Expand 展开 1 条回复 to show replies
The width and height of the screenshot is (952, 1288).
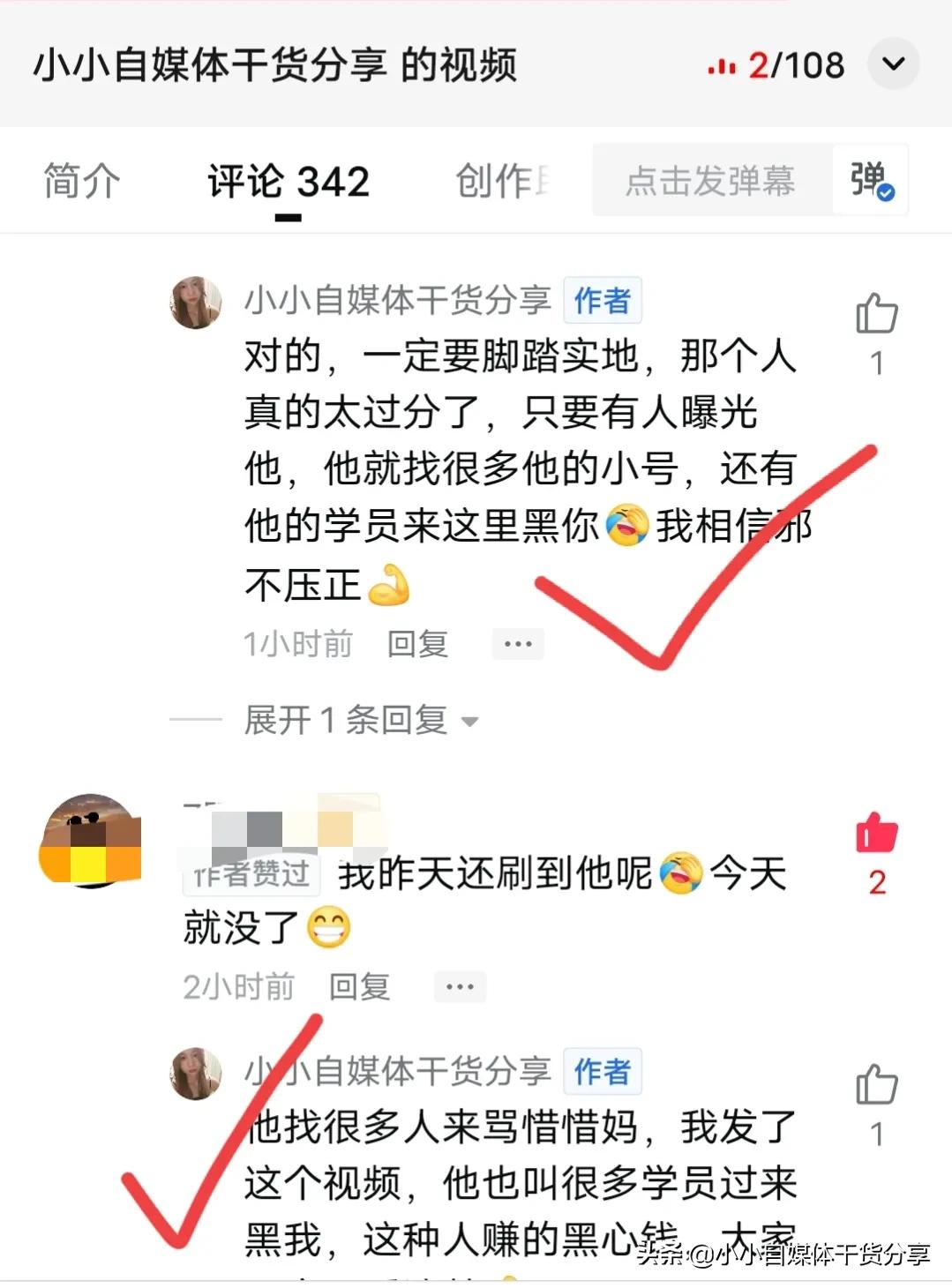pyautogui.click(x=345, y=719)
